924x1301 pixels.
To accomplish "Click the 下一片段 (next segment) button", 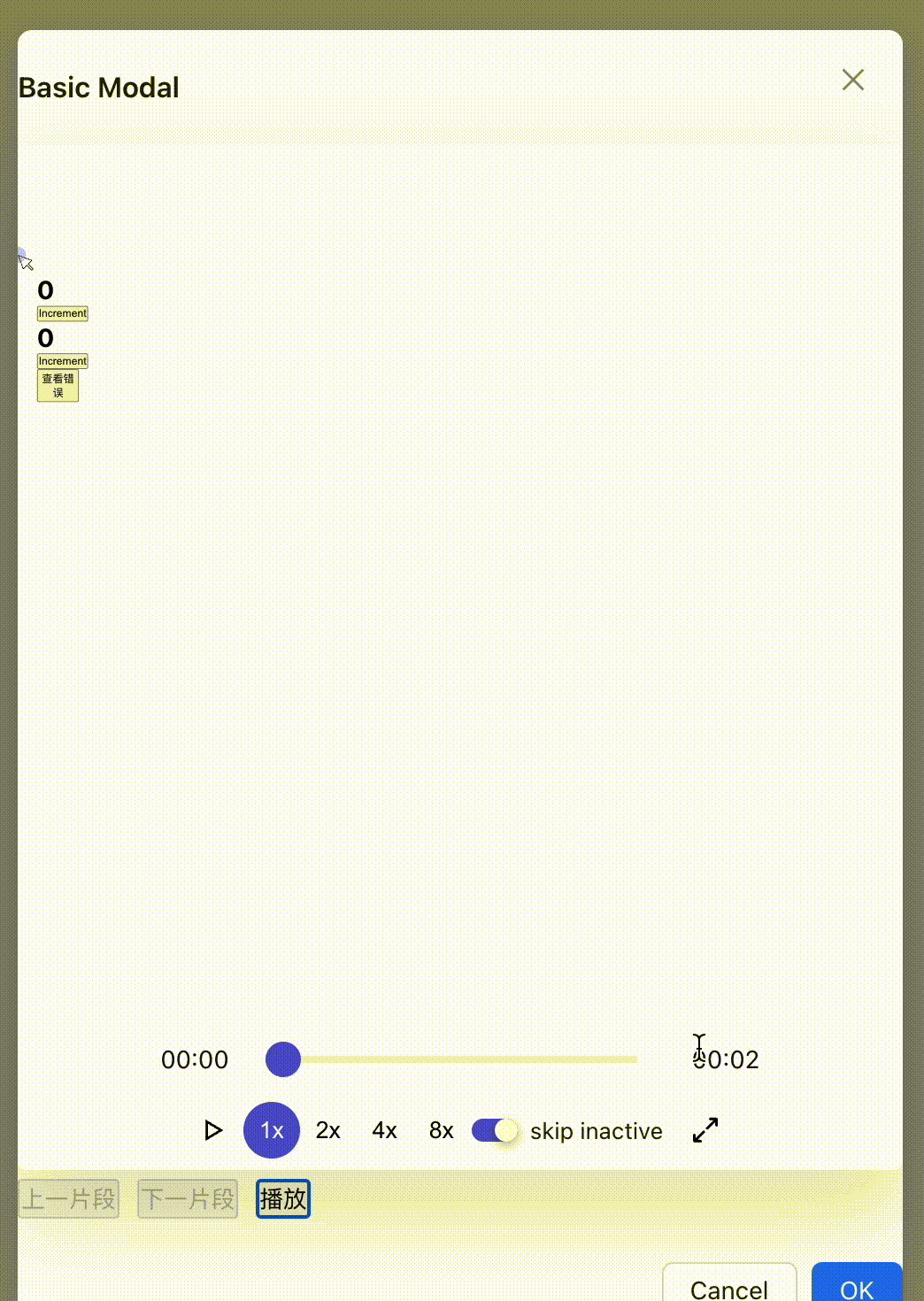I will [187, 1198].
